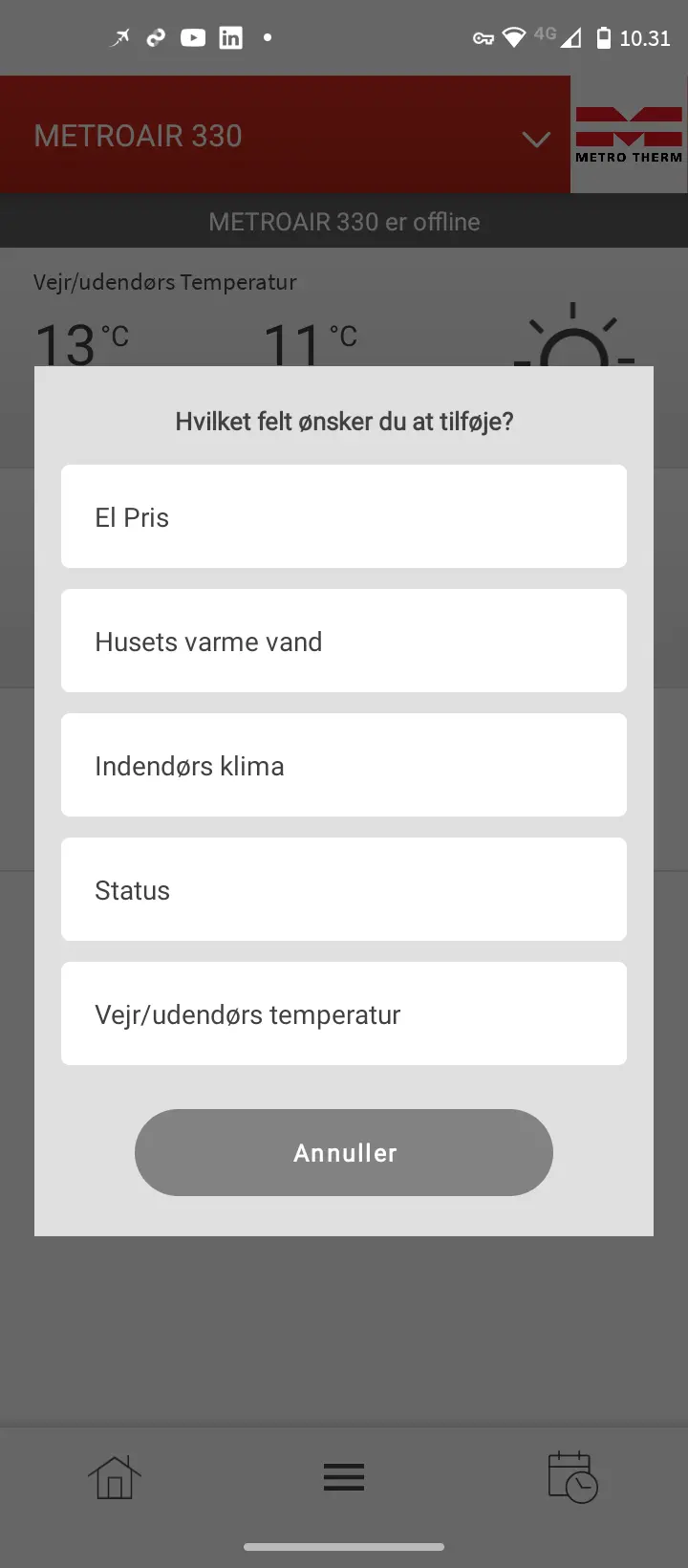Tap the Annuller button
Image resolution: width=688 pixels, height=1568 pixels.
(x=344, y=1152)
